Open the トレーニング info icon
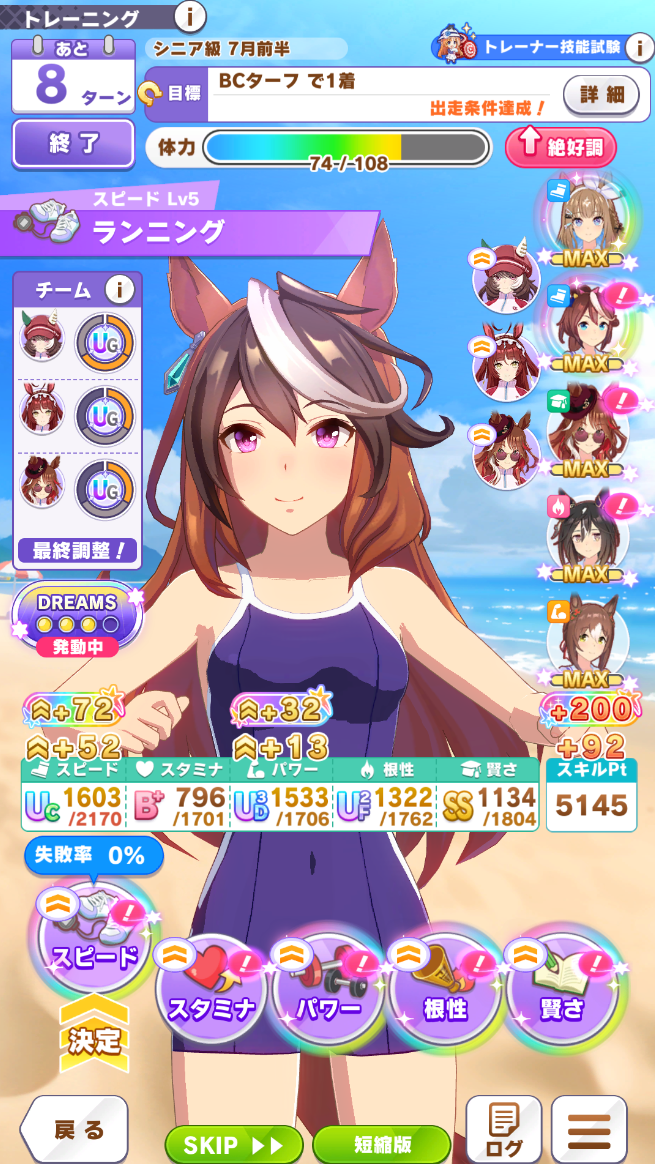The image size is (655, 1164). tap(190, 16)
